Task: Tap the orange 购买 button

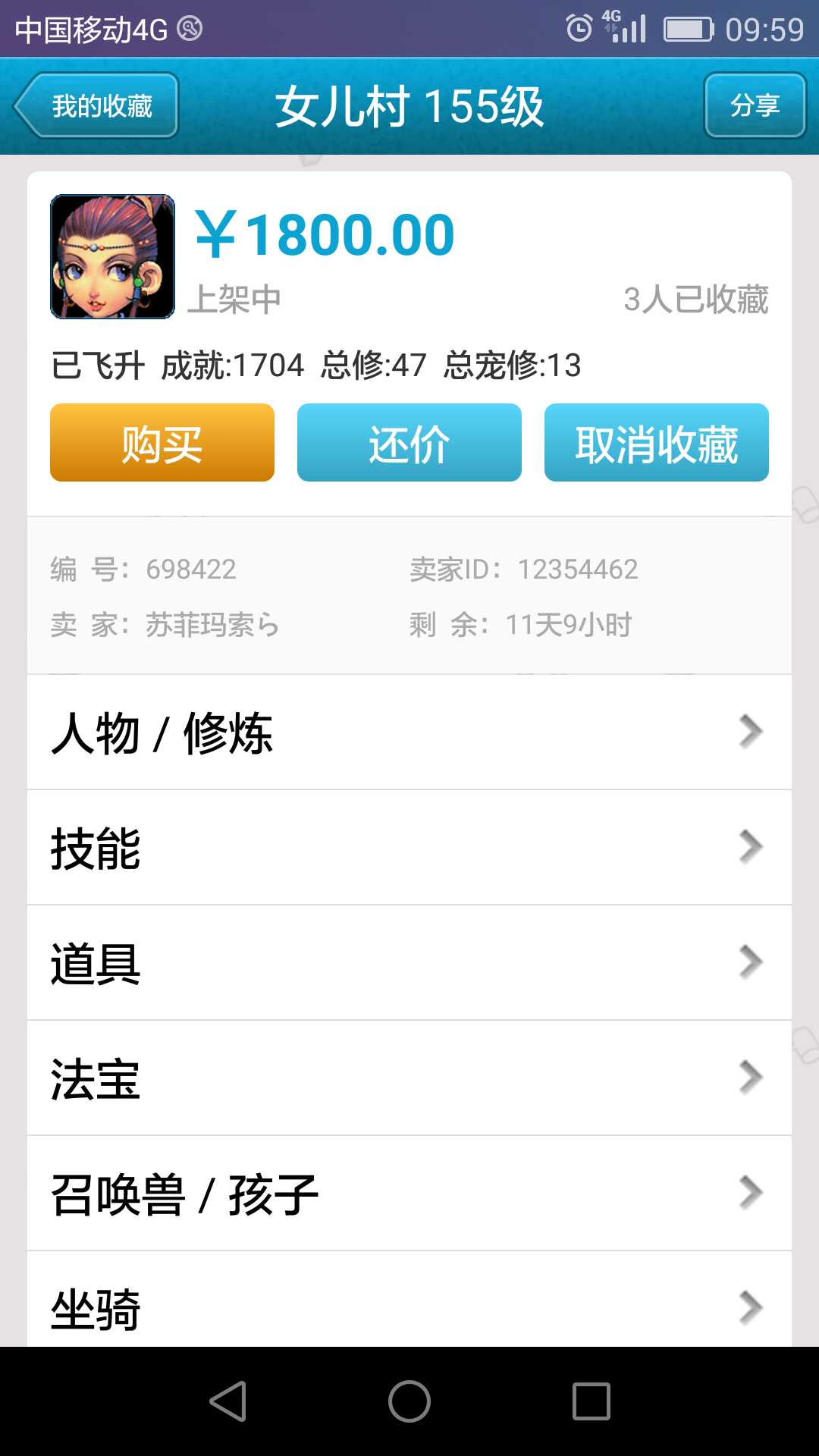Action: click(x=162, y=443)
